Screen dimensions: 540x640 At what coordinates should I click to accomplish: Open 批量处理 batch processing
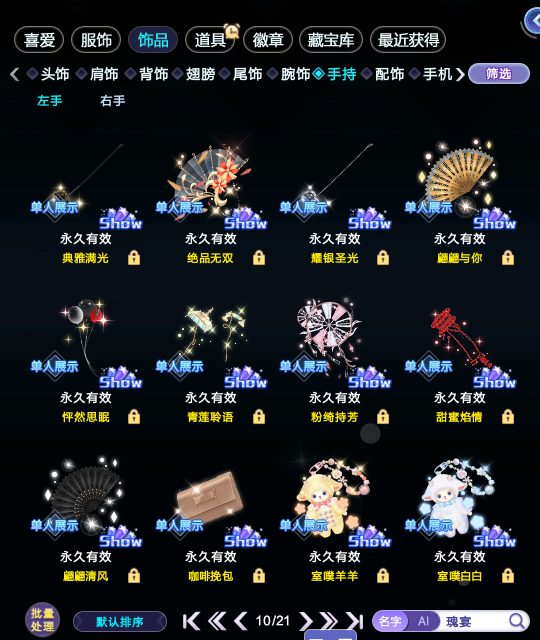[x=42, y=620]
